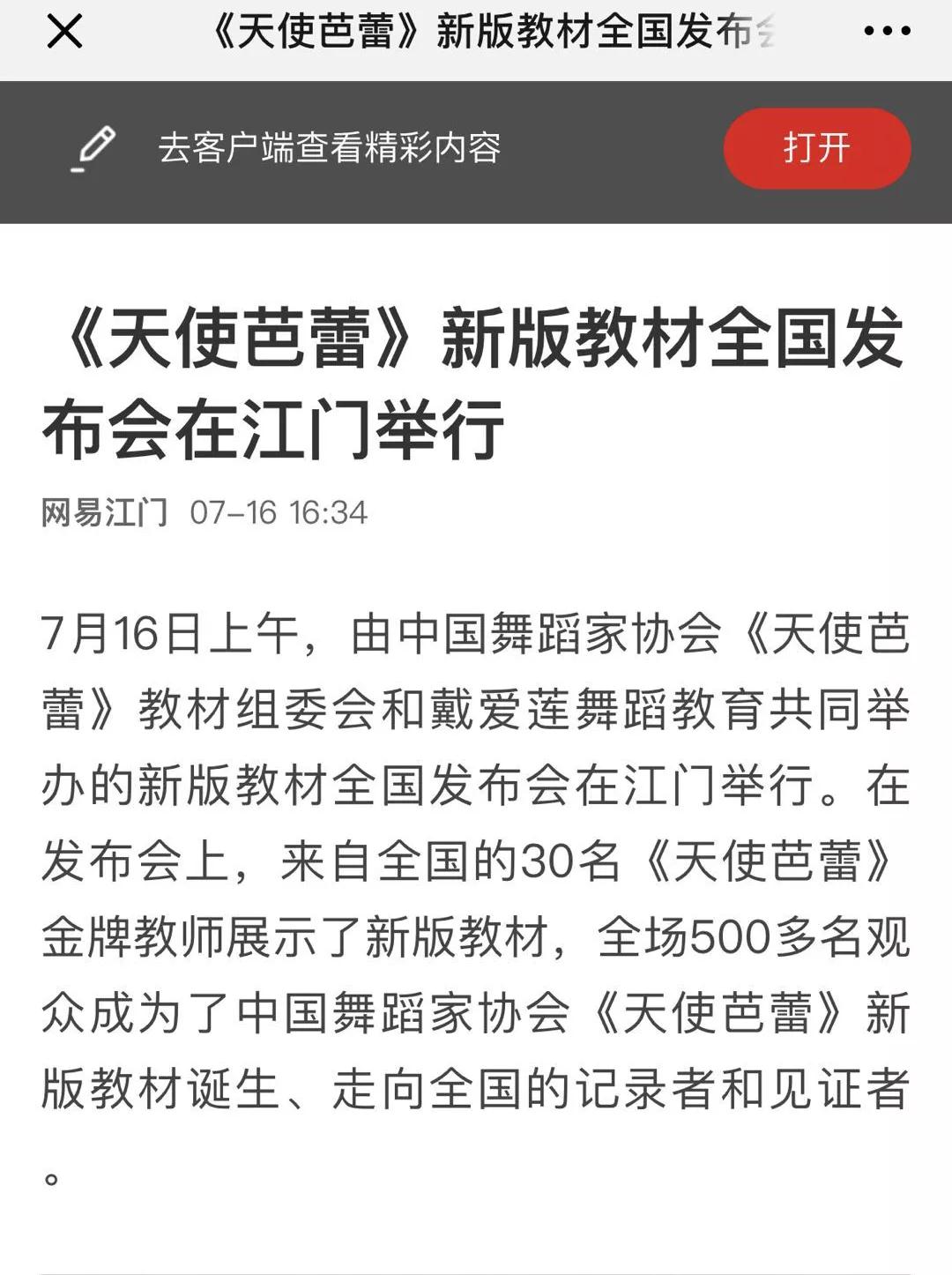Tap the pencil icon in banner

coord(93,148)
